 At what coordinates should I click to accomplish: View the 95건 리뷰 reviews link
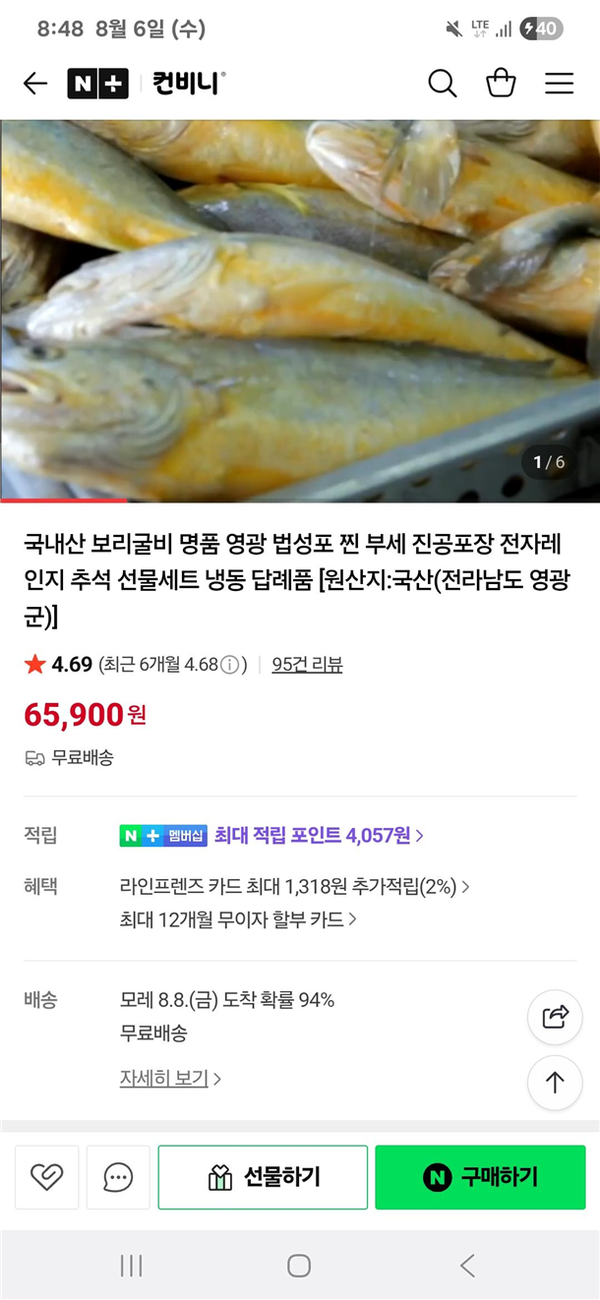coord(307,665)
